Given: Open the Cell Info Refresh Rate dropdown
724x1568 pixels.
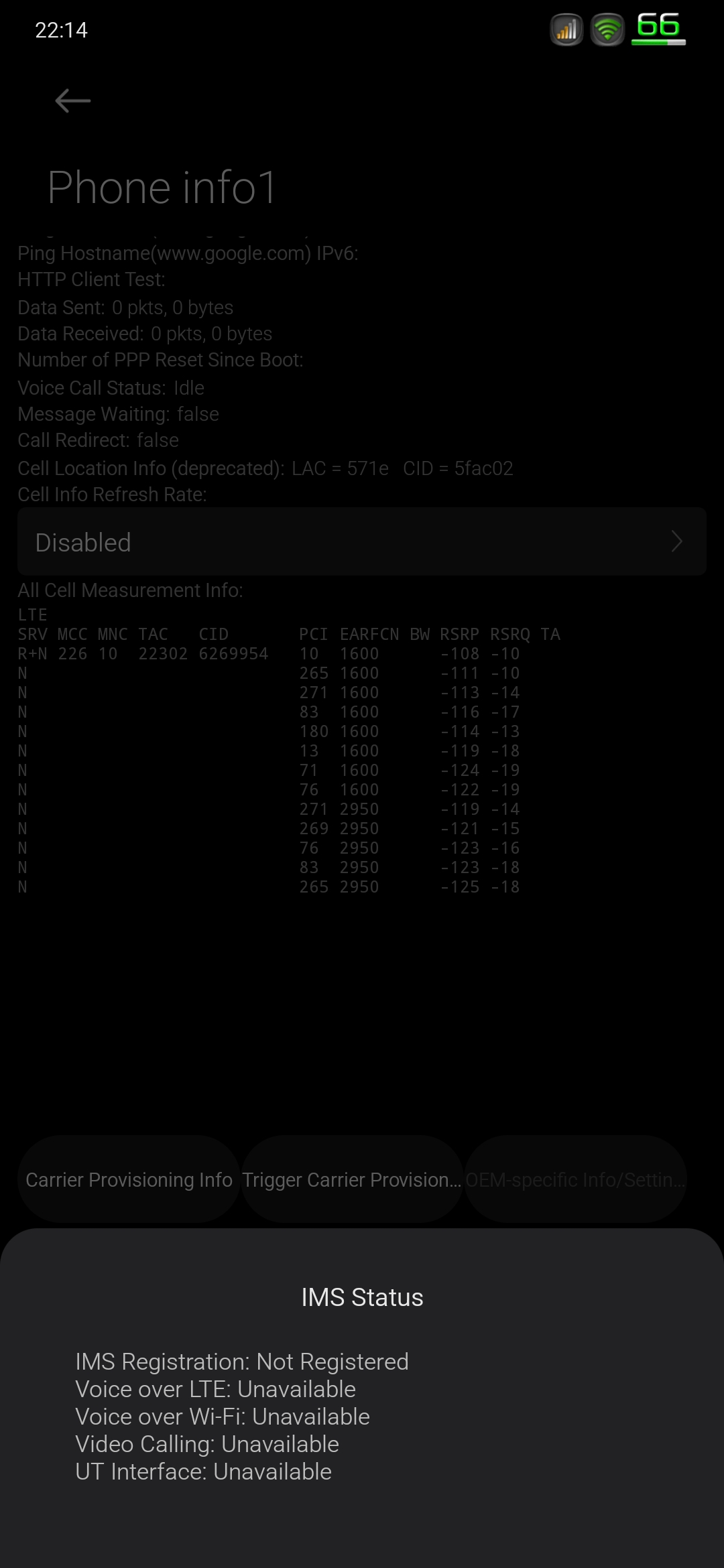Looking at the screenshot, I should (362, 541).
